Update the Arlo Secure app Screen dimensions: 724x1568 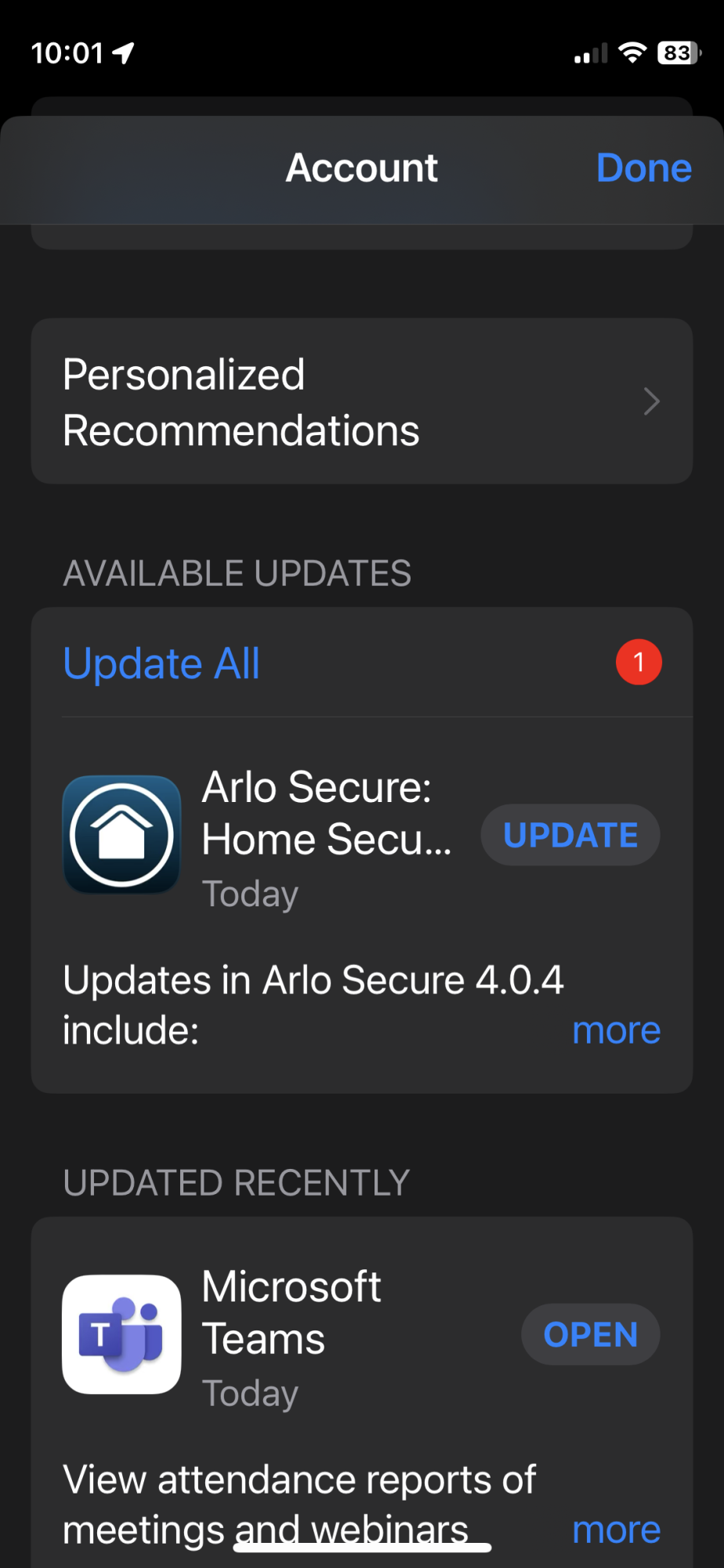[x=570, y=835]
